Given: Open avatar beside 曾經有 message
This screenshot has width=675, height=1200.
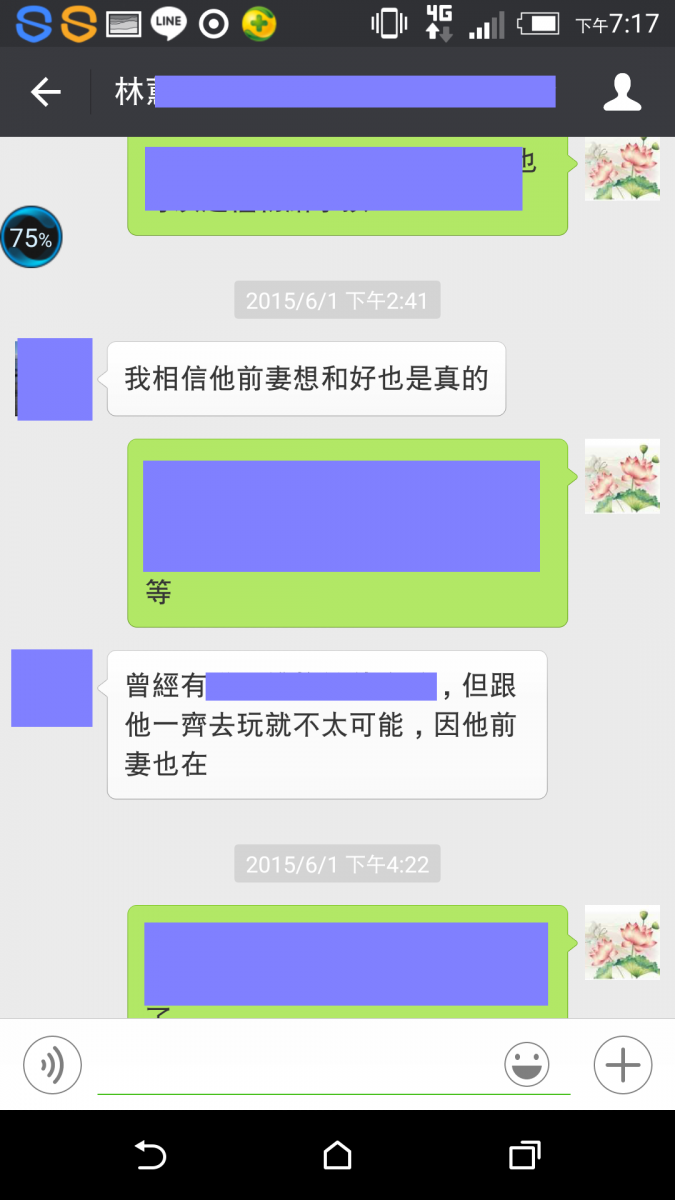Looking at the screenshot, I should pos(52,688).
